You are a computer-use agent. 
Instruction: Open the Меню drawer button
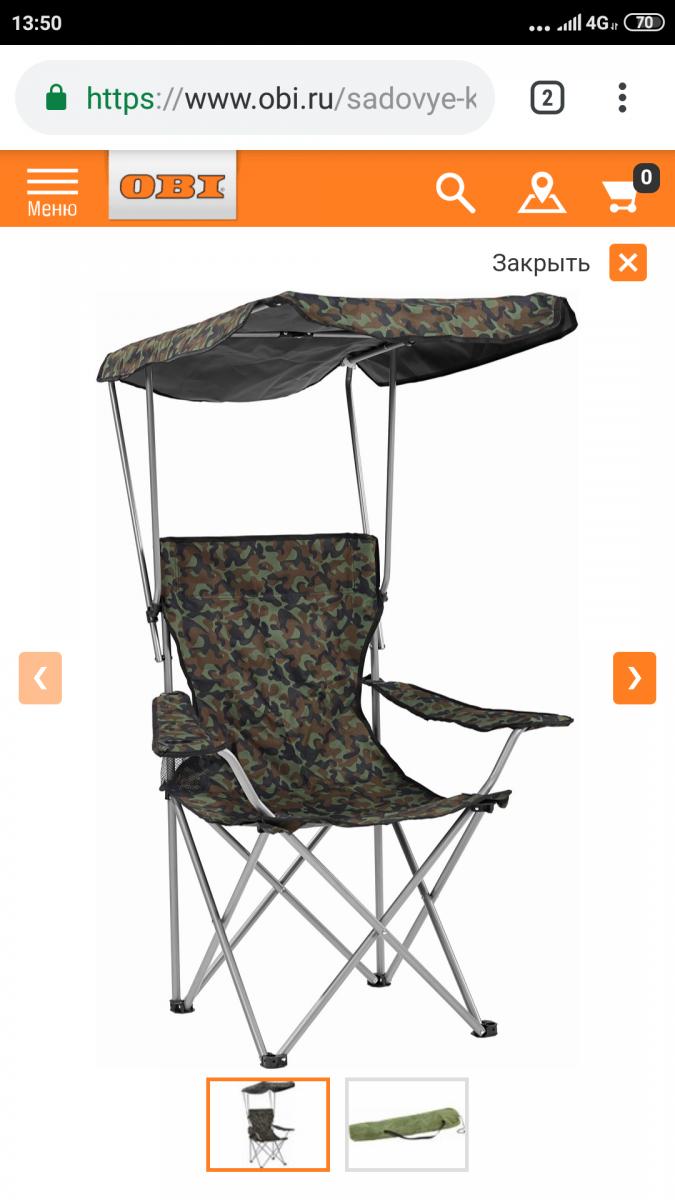52,191
